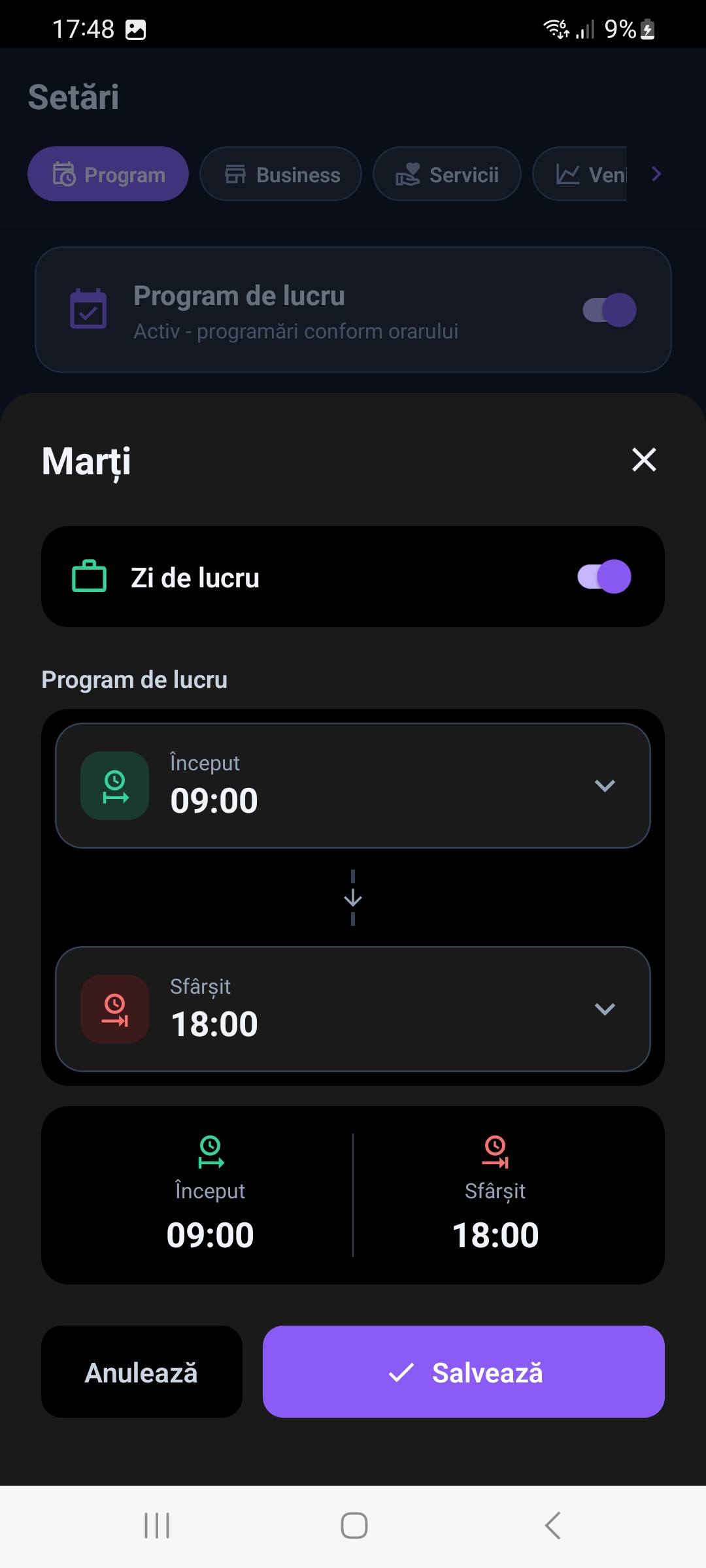The width and height of the screenshot is (706, 1568).
Task: Switch to the Business tab
Action: click(280, 174)
